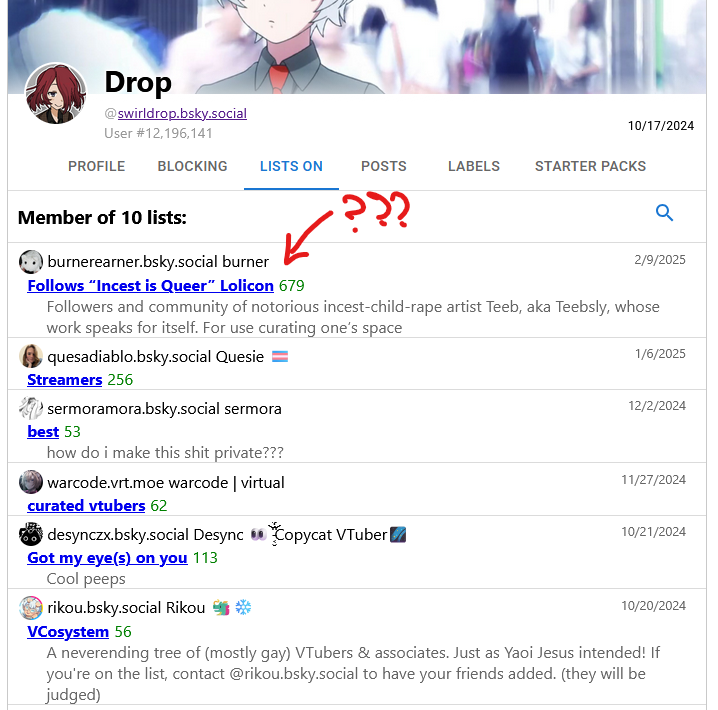Screen dimensions: 718x710
Task: Open the Labels tab
Action: [x=474, y=166]
